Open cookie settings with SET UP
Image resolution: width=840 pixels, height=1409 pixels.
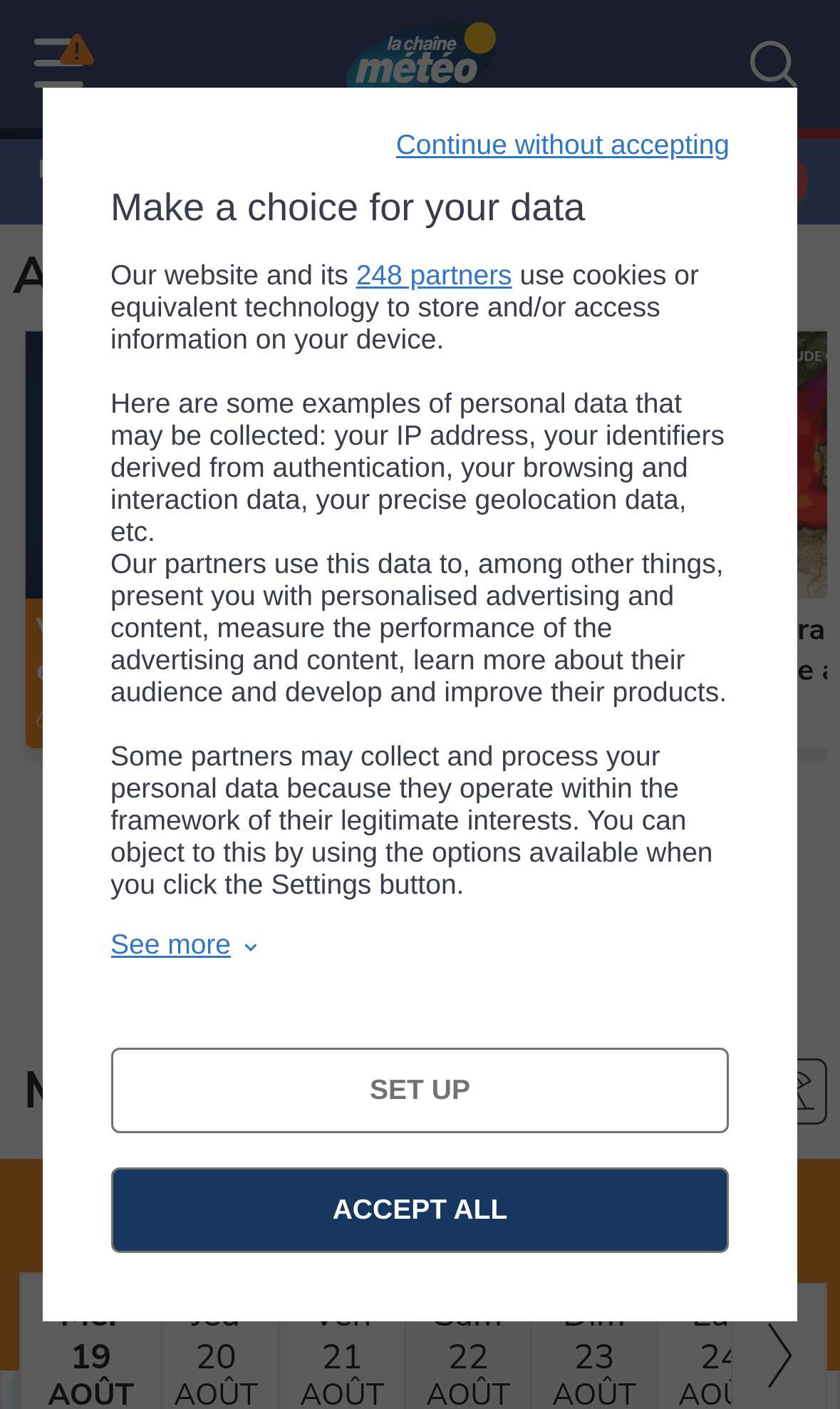pos(420,1090)
